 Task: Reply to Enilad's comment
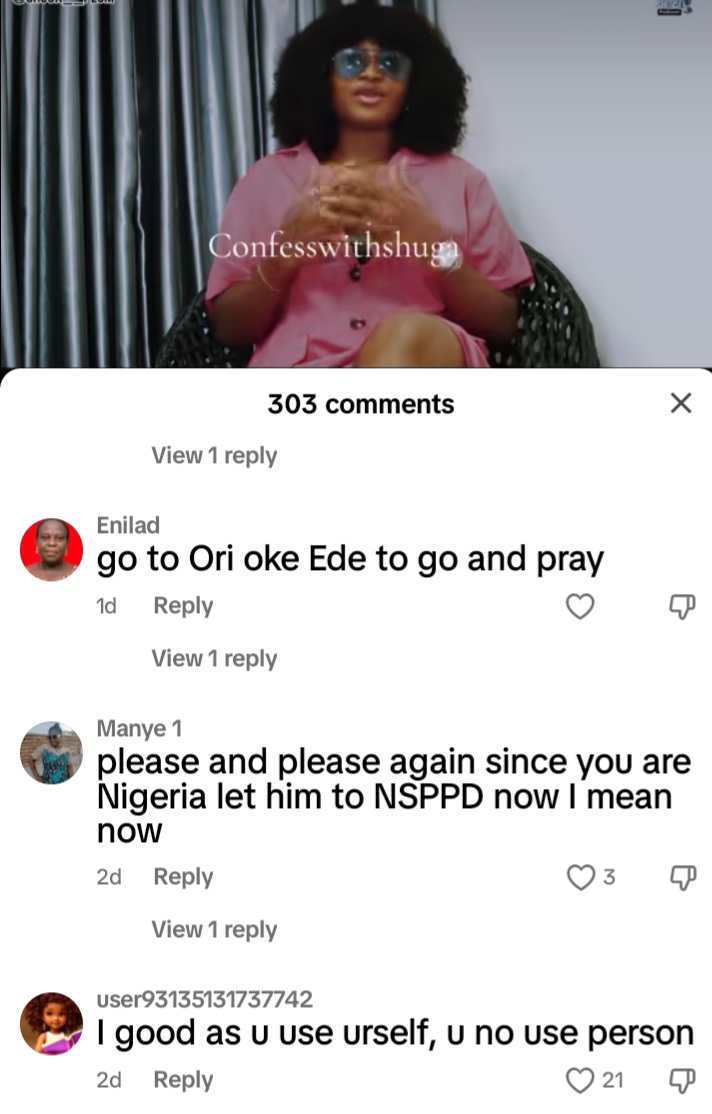coord(183,606)
